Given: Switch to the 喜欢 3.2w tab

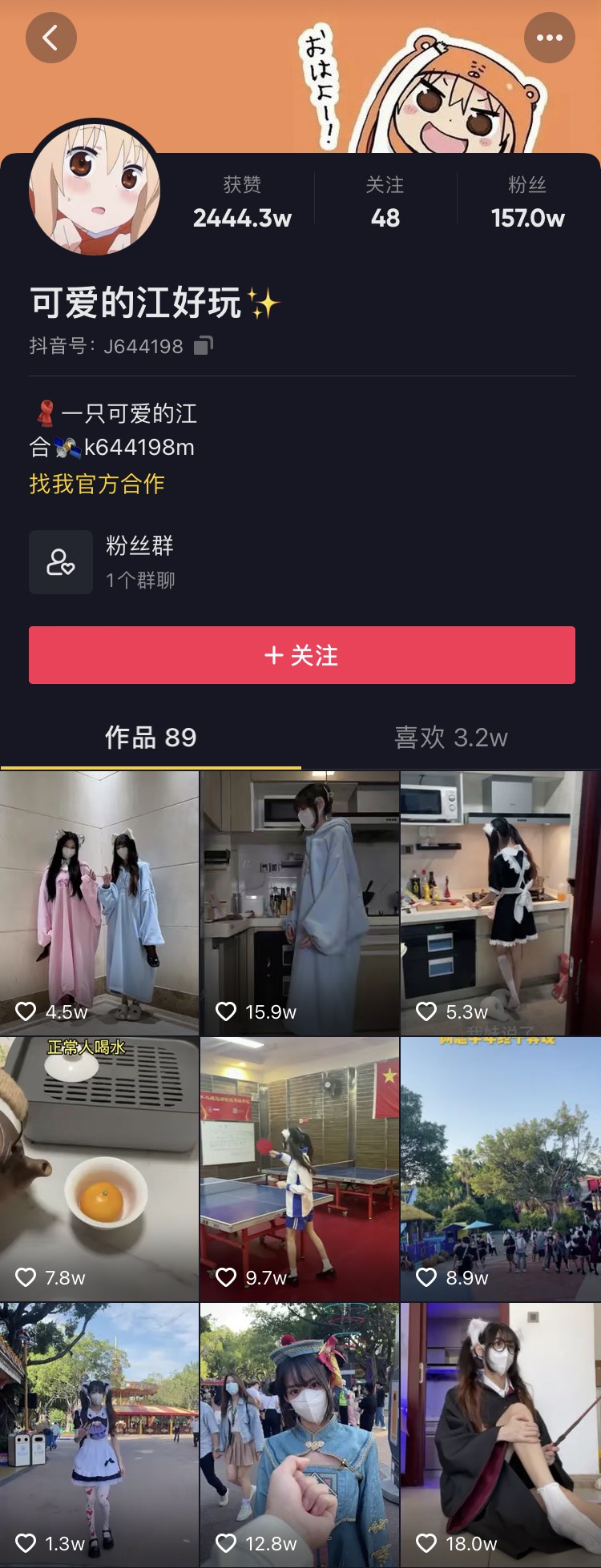Looking at the screenshot, I should point(450,738).
